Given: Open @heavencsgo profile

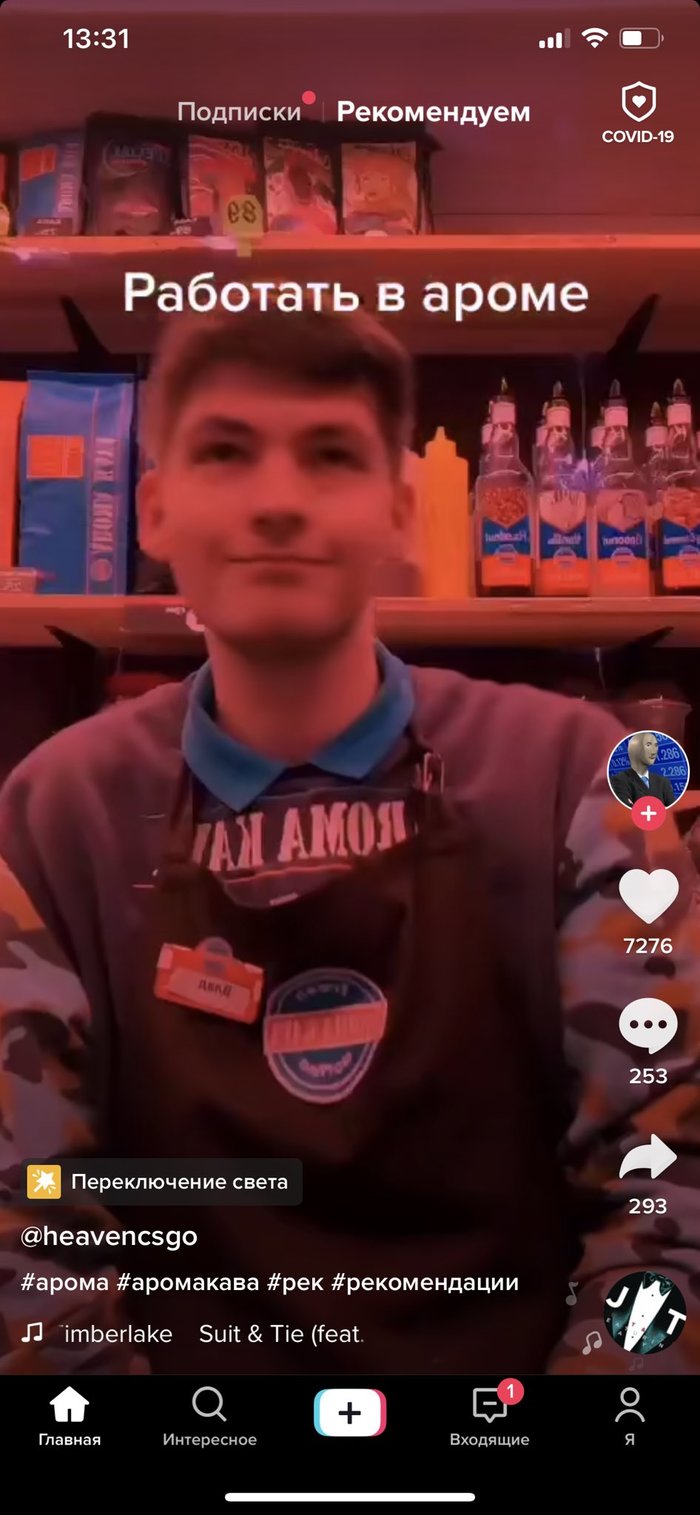Looking at the screenshot, I should click(x=109, y=1237).
